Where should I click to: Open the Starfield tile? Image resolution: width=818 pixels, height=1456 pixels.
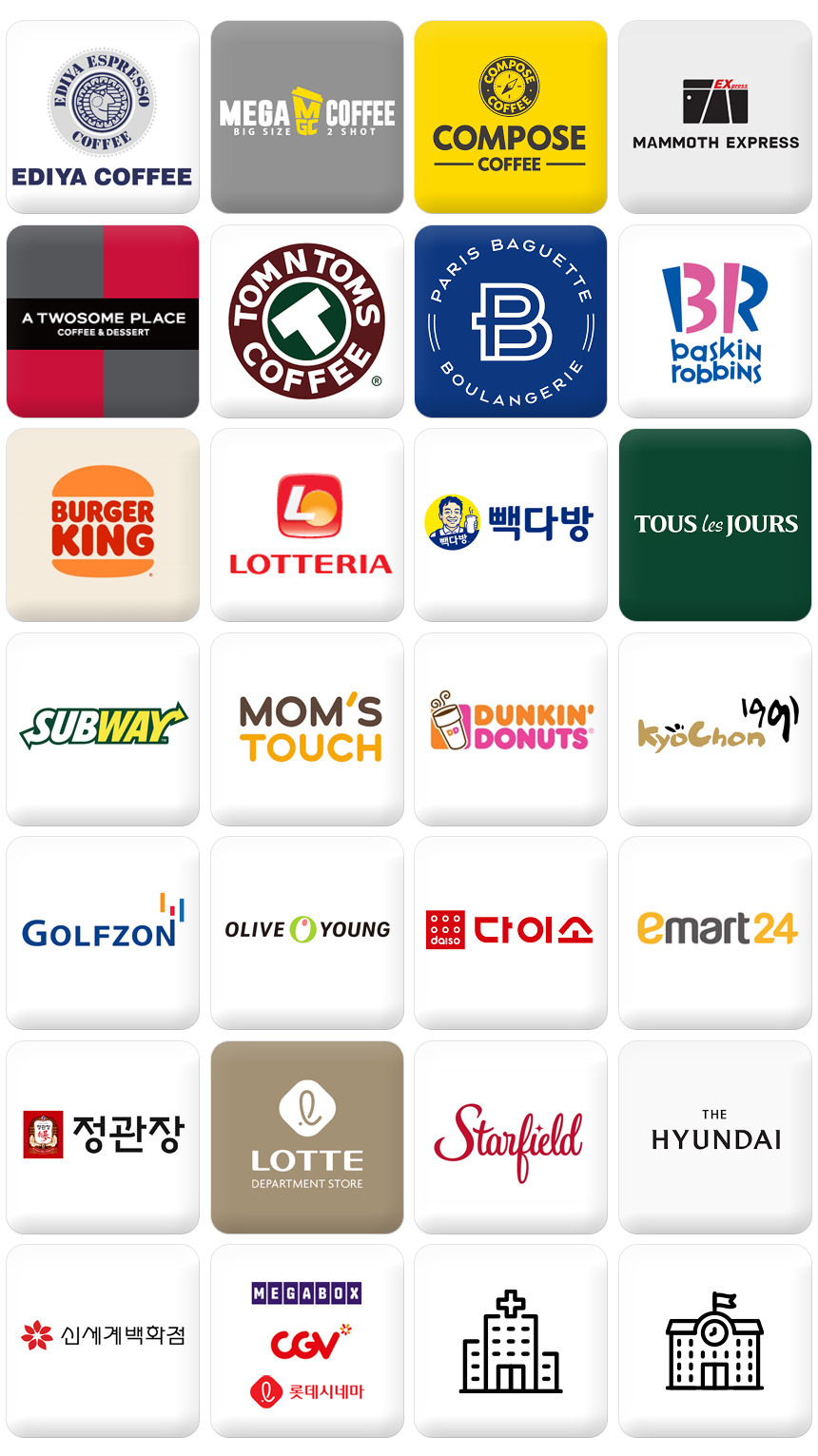pos(511,1137)
